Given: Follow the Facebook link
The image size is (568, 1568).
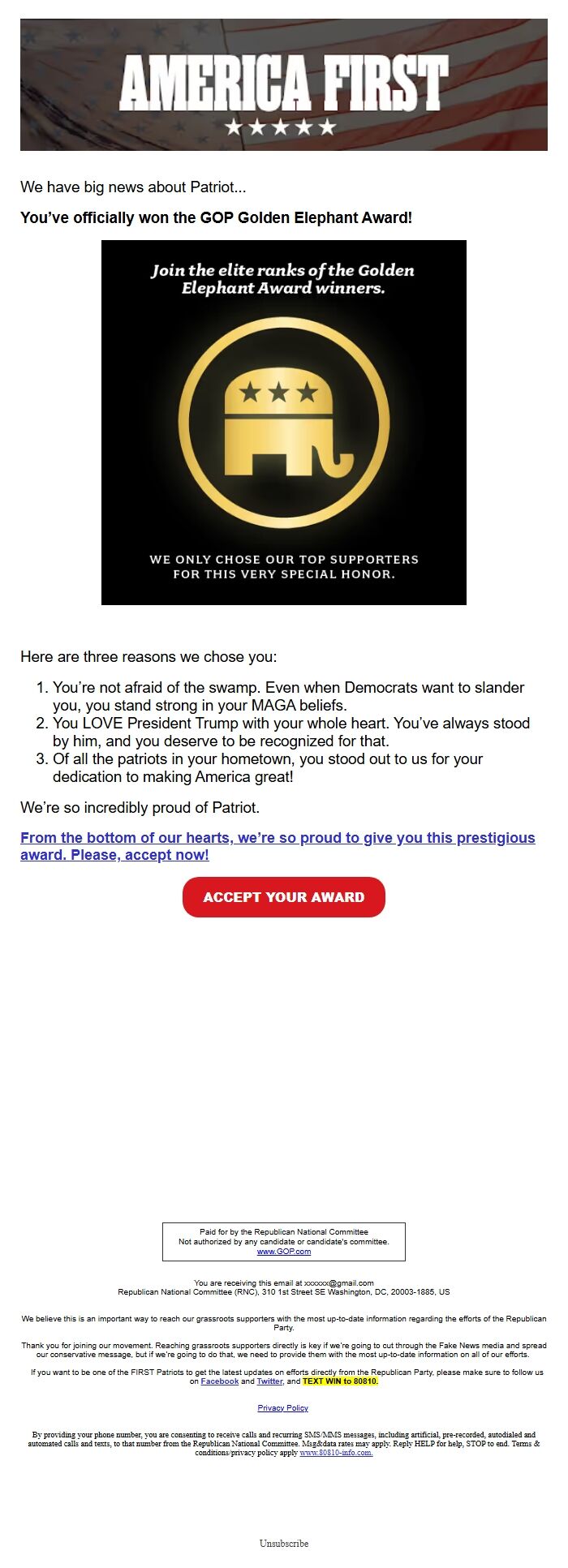Looking at the screenshot, I should pyautogui.click(x=220, y=1381).
